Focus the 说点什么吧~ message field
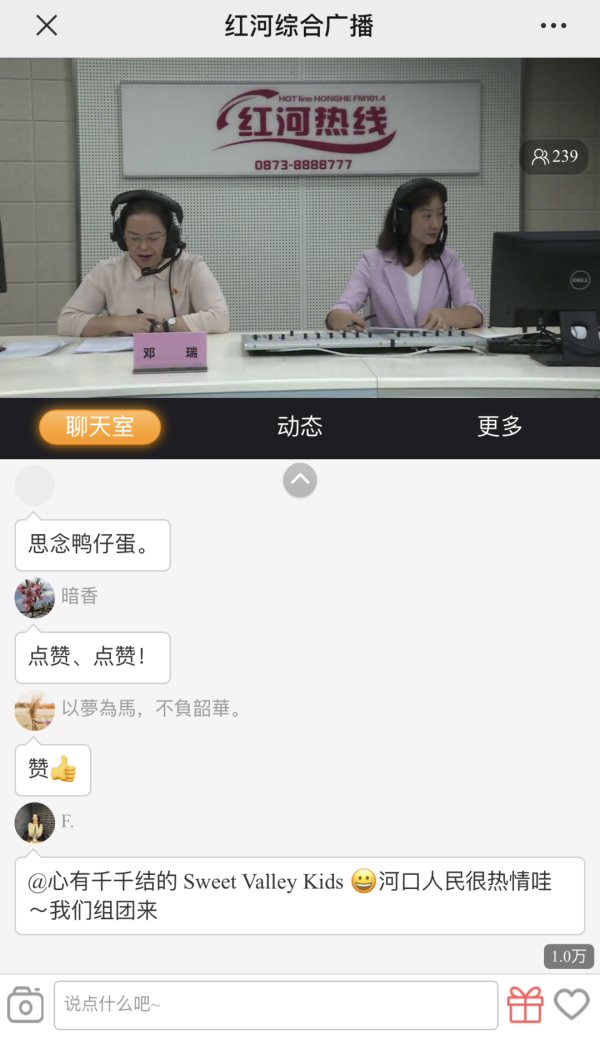 pos(275,1004)
